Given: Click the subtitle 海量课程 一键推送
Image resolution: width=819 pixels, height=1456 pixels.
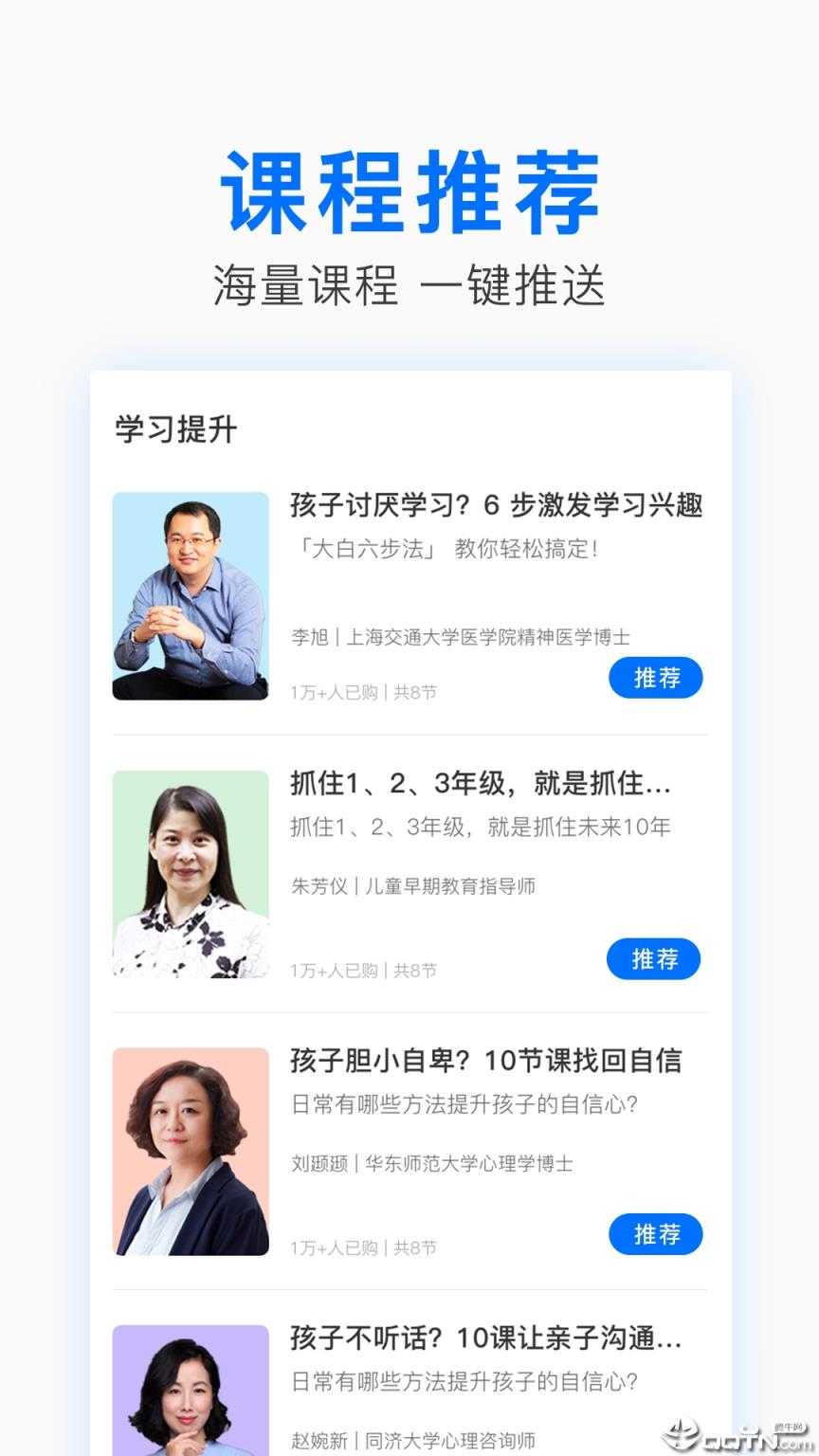Looking at the screenshot, I should click(409, 281).
